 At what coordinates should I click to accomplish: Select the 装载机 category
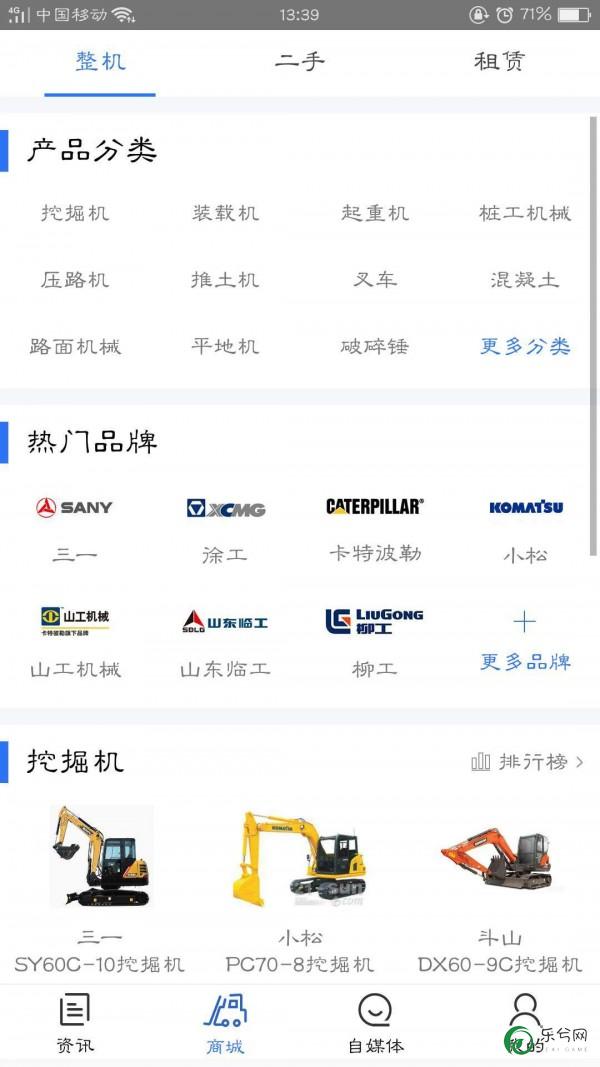225,213
